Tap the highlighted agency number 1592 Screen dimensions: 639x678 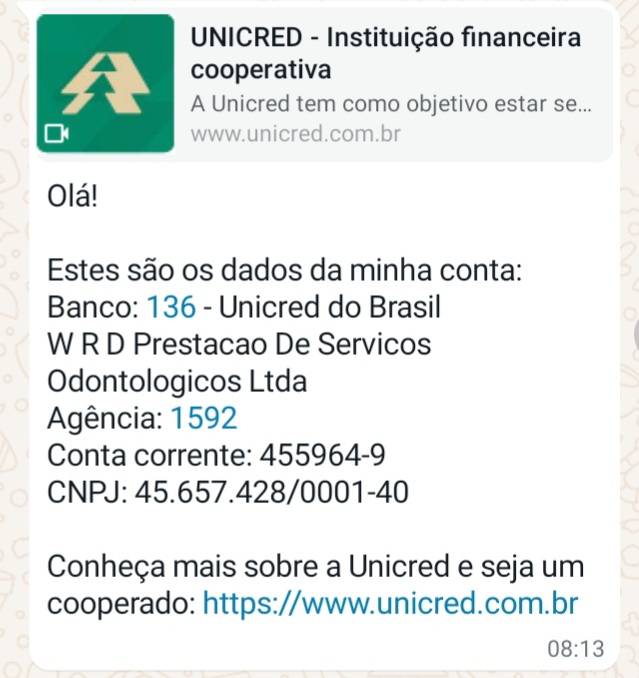pos(203,418)
